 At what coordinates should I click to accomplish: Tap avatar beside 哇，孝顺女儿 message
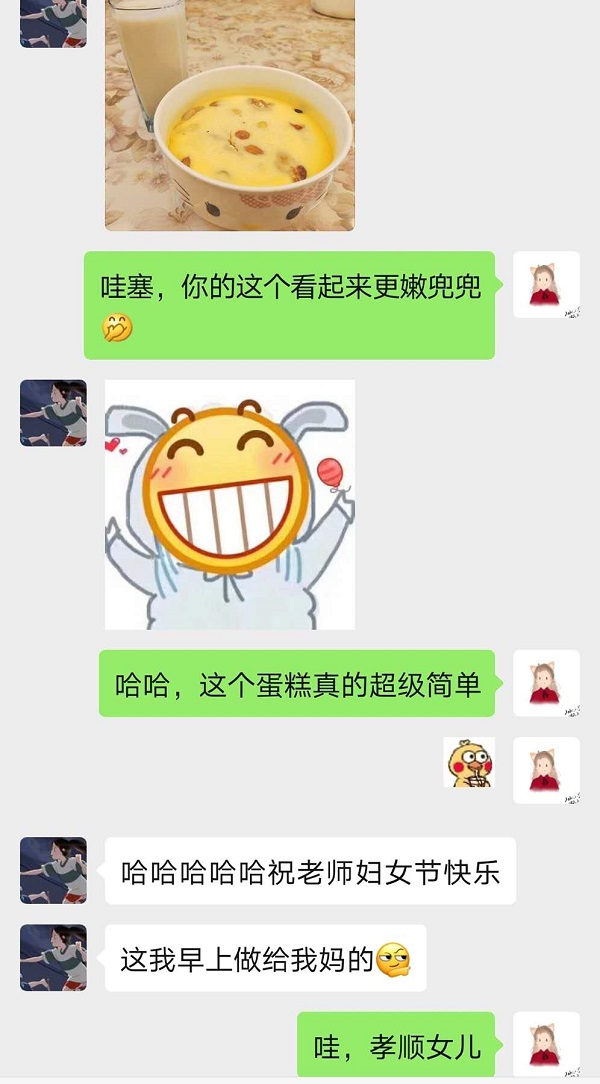point(546,1044)
